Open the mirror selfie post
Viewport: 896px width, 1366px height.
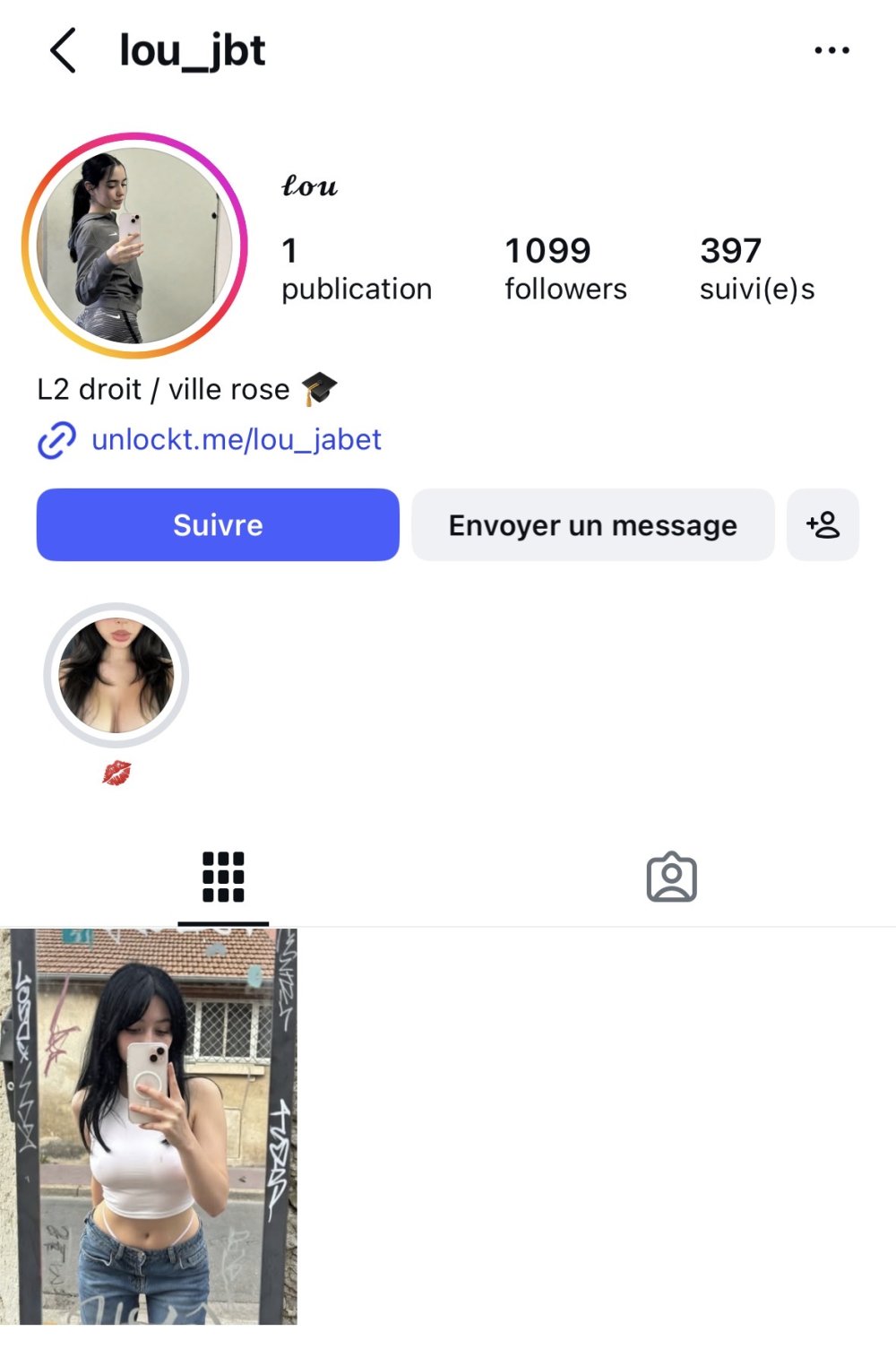coord(149,1126)
